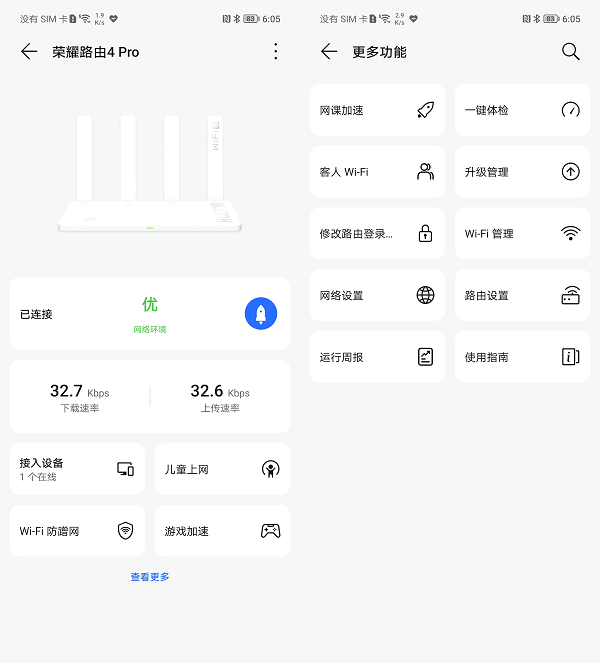The width and height of the screenshot is (600, 663).
Task: Open 路由设置 router settings
Action: pyautogui.click(x=522, y=296)
